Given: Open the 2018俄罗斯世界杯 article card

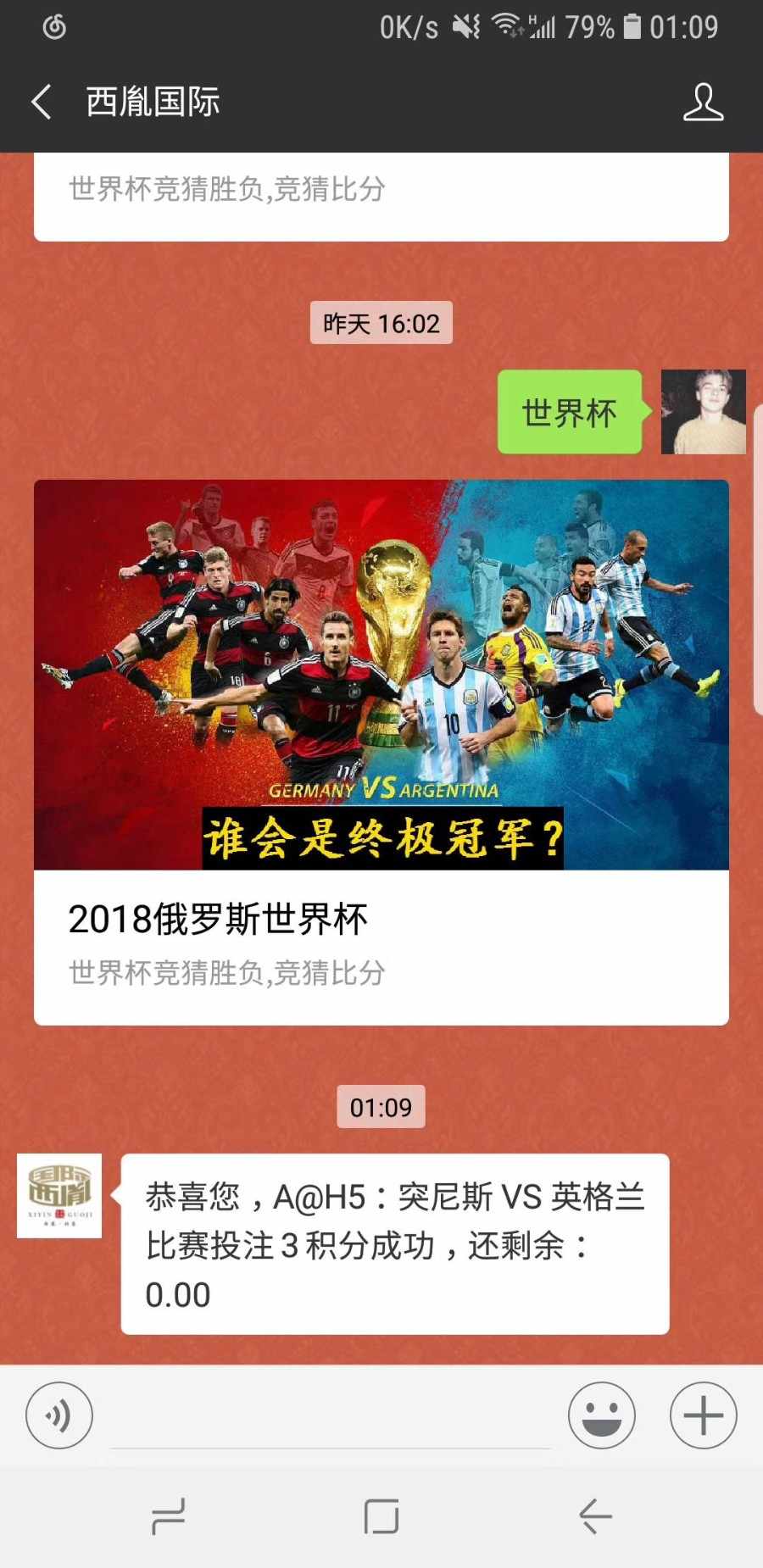Looking at the screenshot, I should point(381,752).
